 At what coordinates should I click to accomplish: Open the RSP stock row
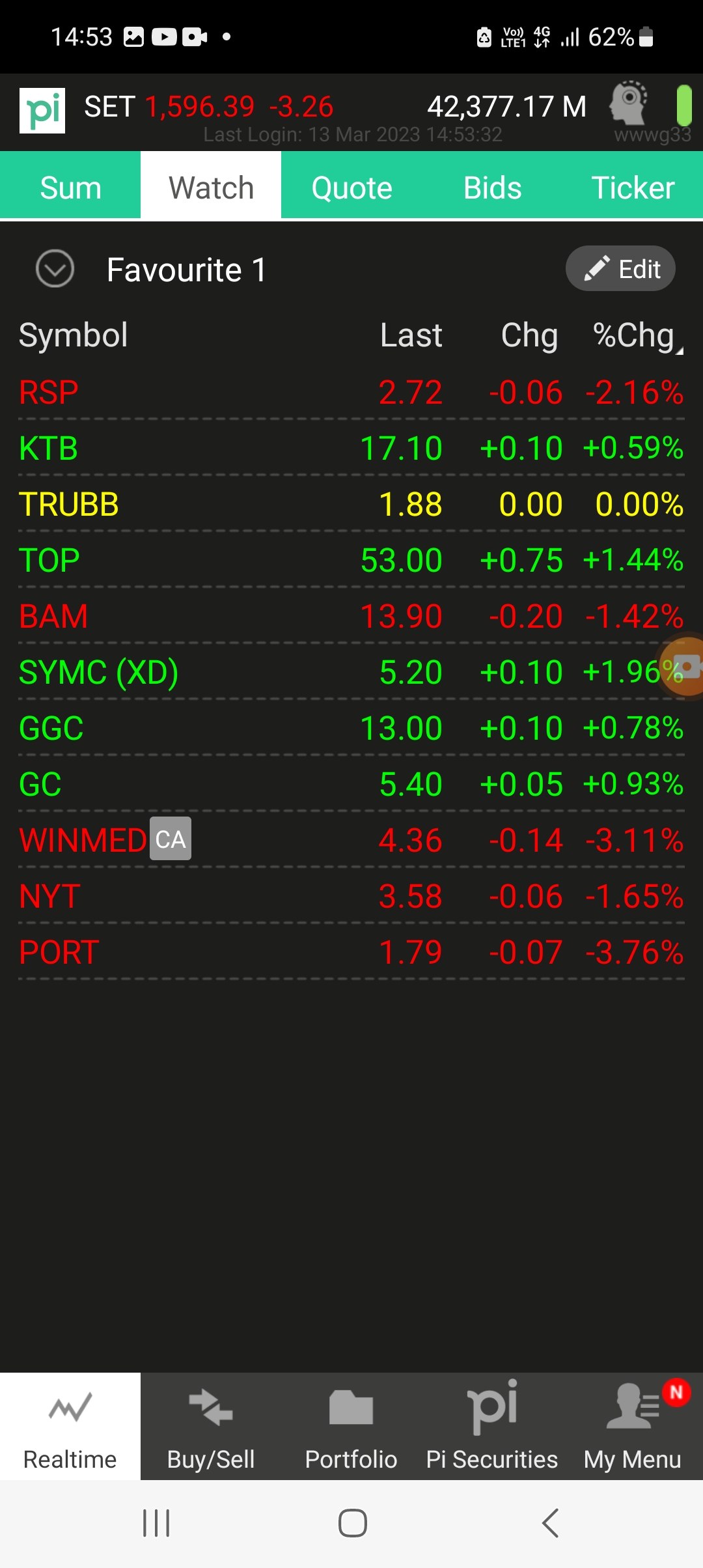[351, 392]
